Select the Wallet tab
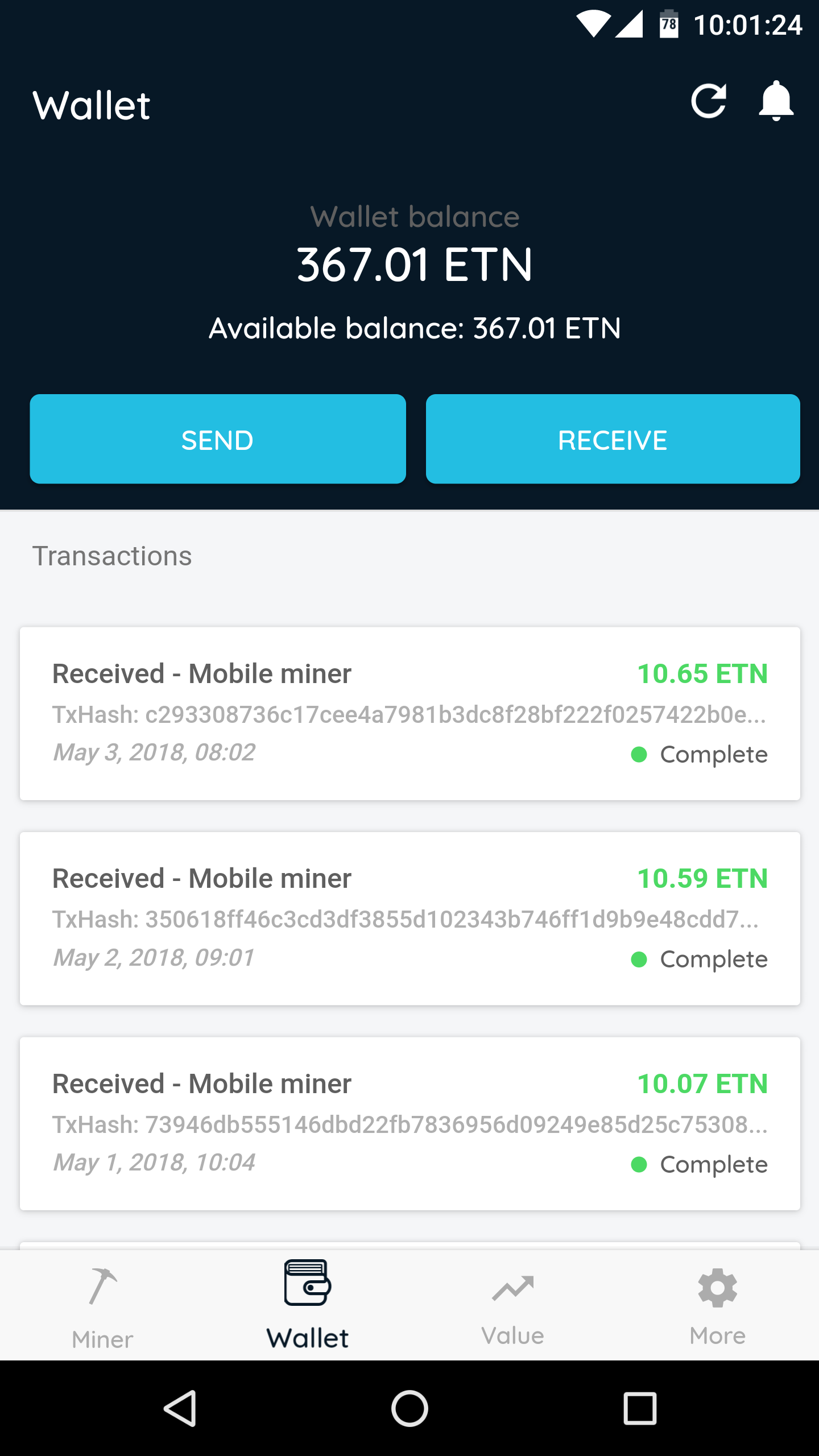 (307, 1307)
